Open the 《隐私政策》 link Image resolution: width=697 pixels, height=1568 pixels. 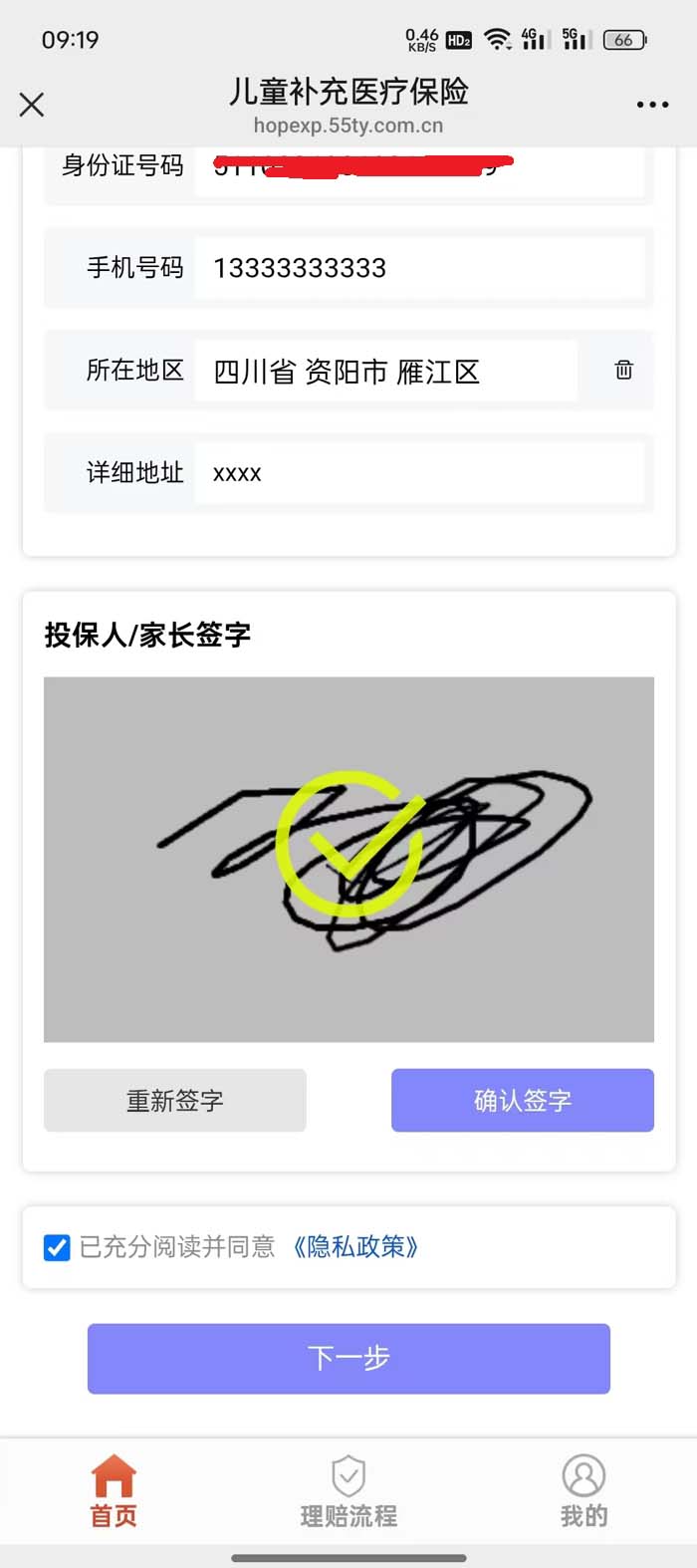(355, 1247)
